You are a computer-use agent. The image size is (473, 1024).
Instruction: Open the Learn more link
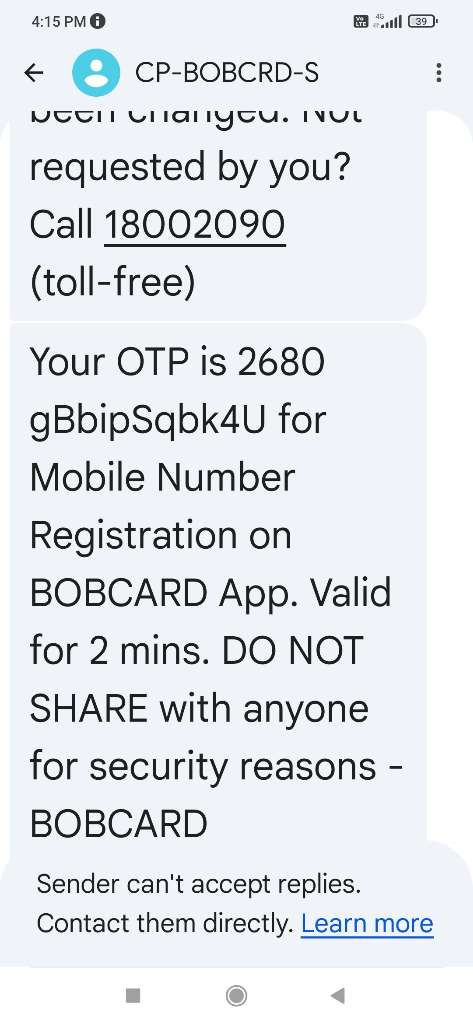[367, 923]
